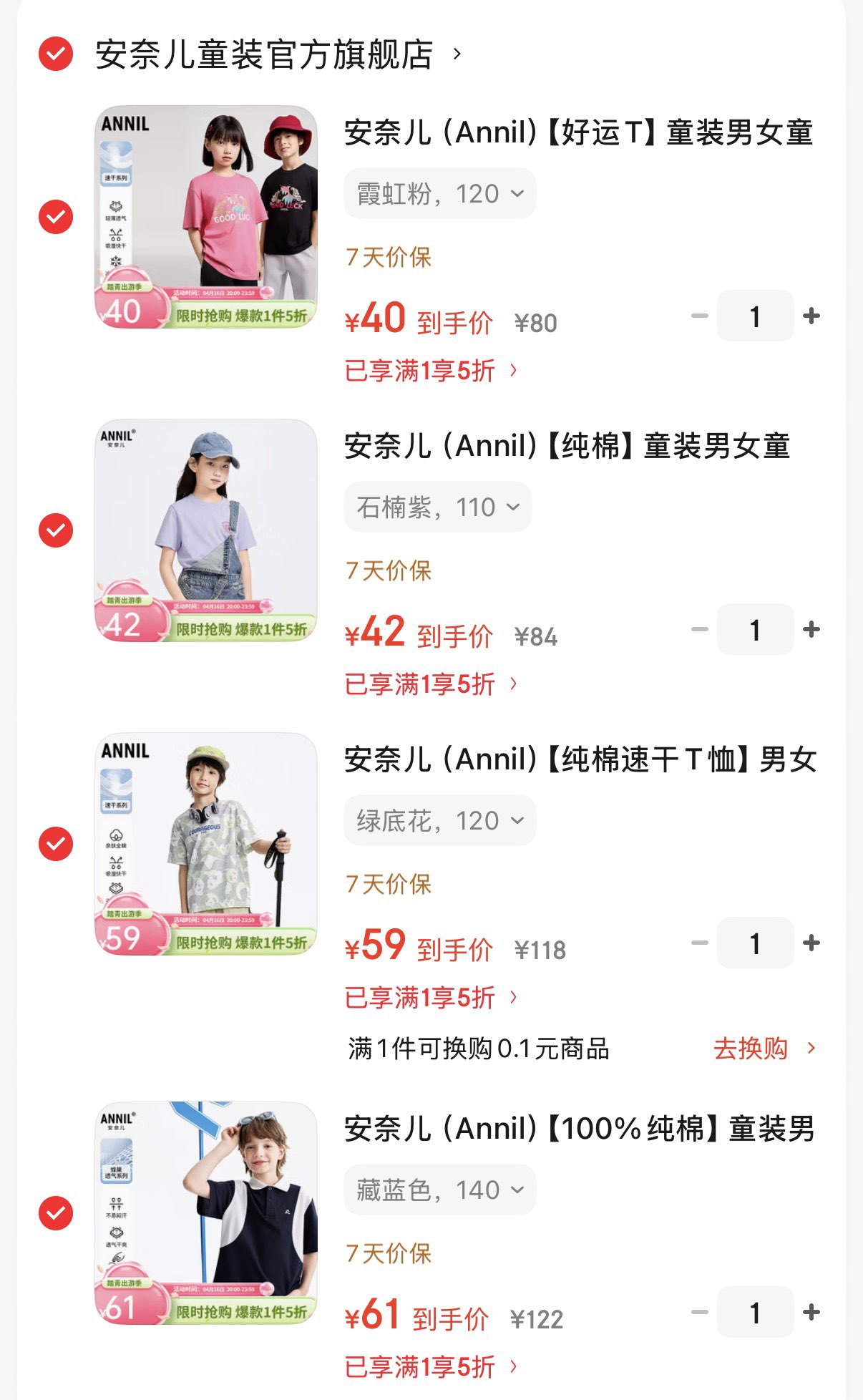Change the 霞虹粉, 120 variant
The height and width of the screenshot is (1400, 863).
[439, 194]
